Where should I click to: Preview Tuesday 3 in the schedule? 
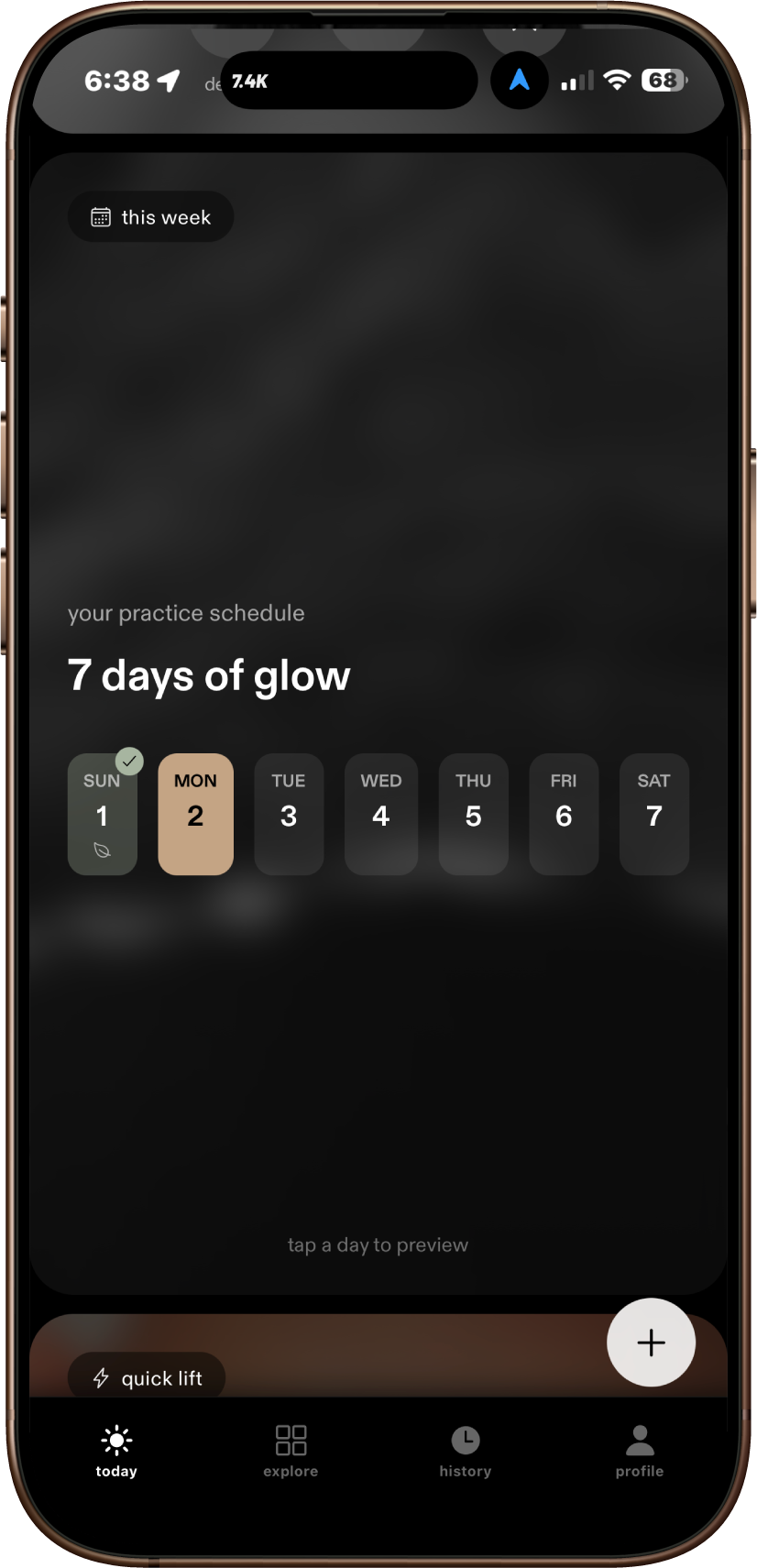tap(289, 814)
